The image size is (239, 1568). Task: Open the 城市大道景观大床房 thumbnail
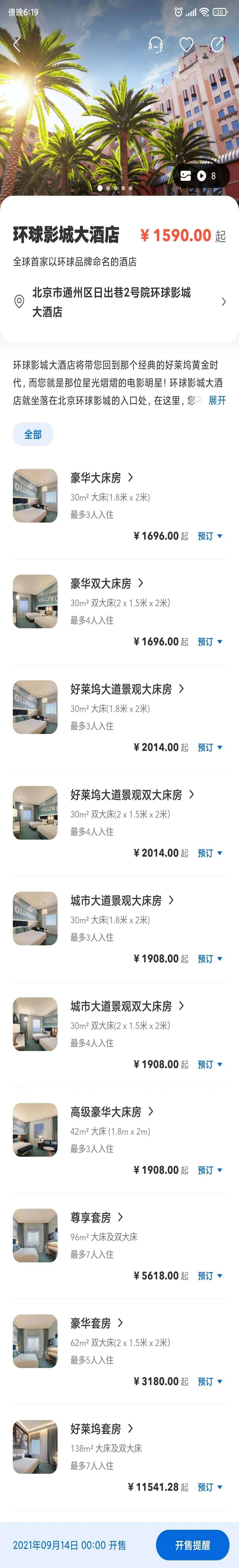point(35,918)
